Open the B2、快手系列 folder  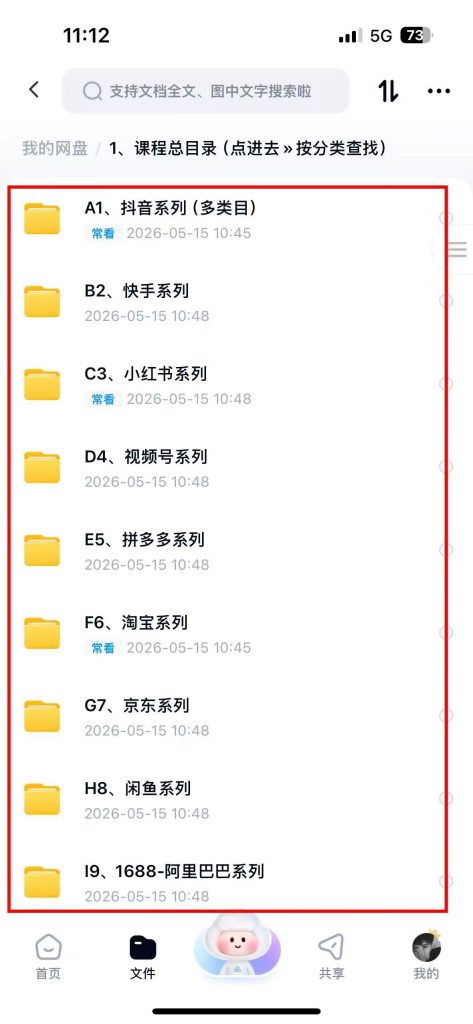(227, 303)
